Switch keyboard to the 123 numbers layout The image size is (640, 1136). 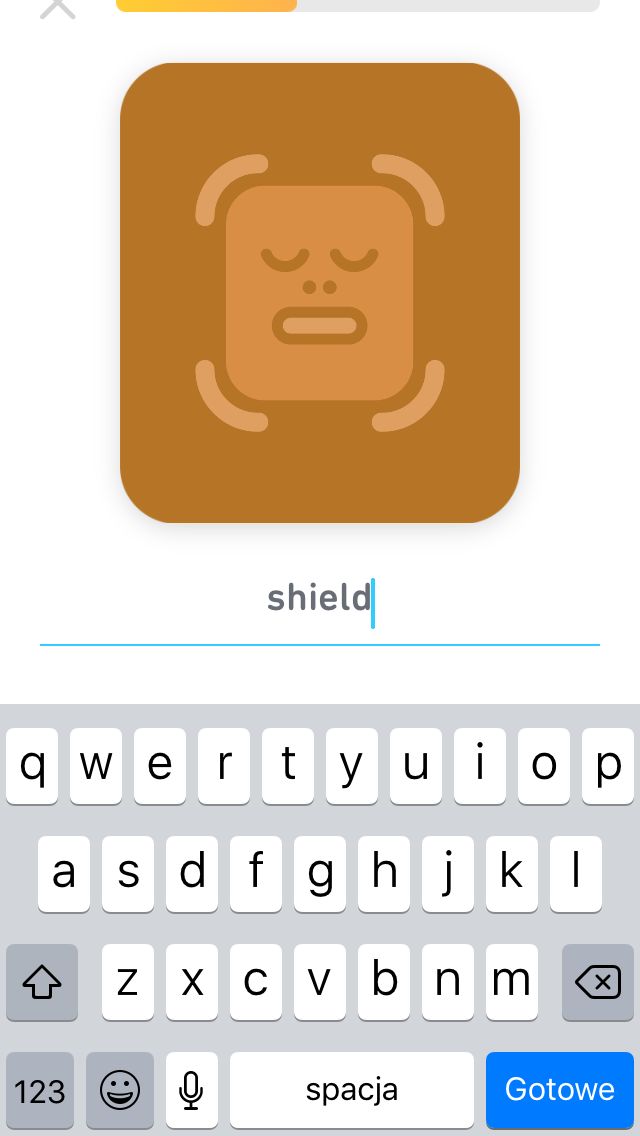coord(40,1089)
